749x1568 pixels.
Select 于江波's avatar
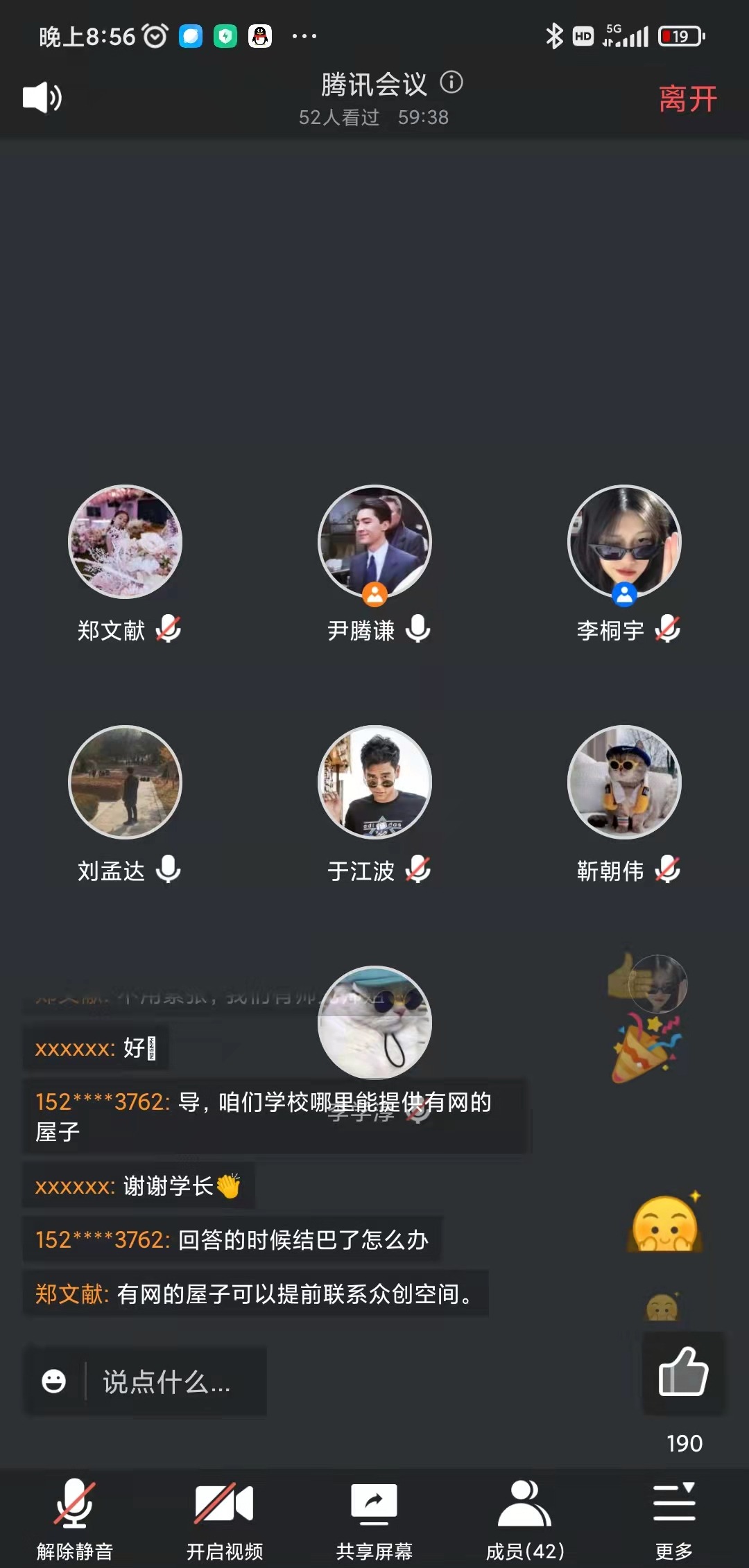pos(374,782)
